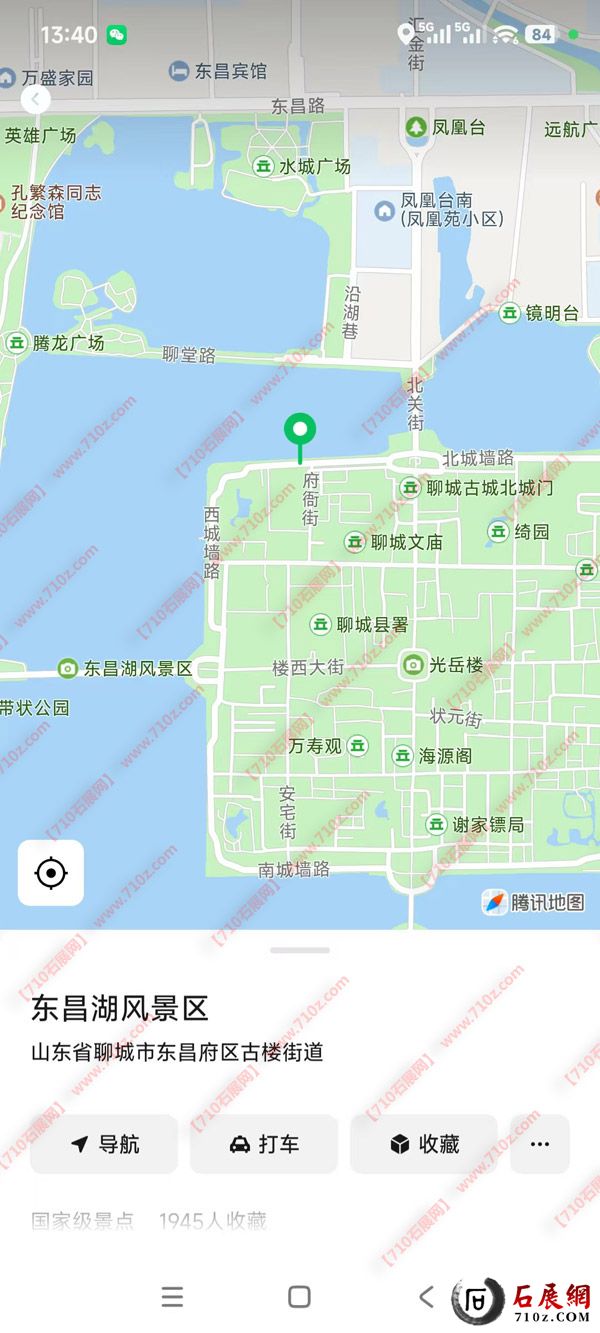Image resolution: width=600 pixels, height=1333 pixels.
Task: Save this place with 收藏 button
Action: 424,1144
